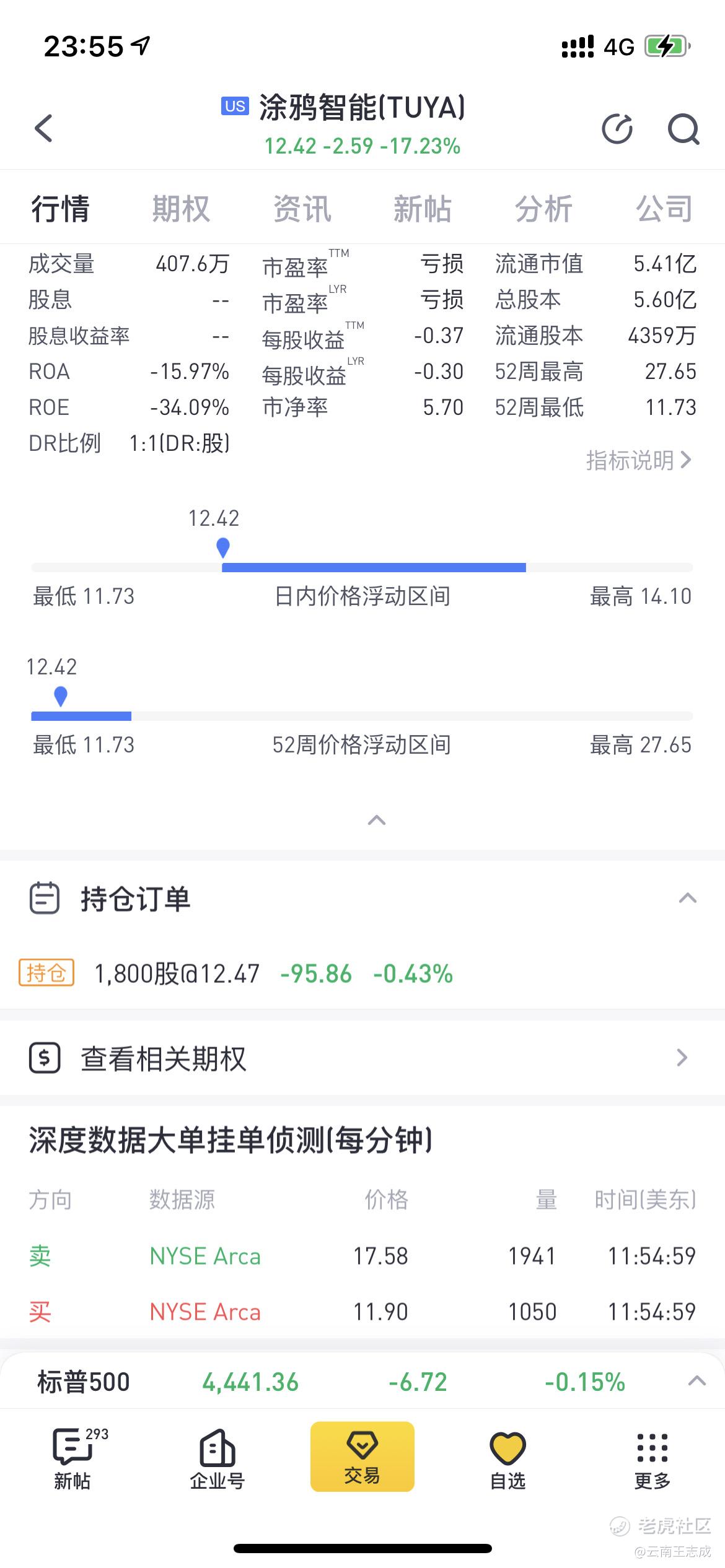The image size is (725, 1568).
Task: Expand the 标普500 index bar
Action: click(x=697, y=1380)
